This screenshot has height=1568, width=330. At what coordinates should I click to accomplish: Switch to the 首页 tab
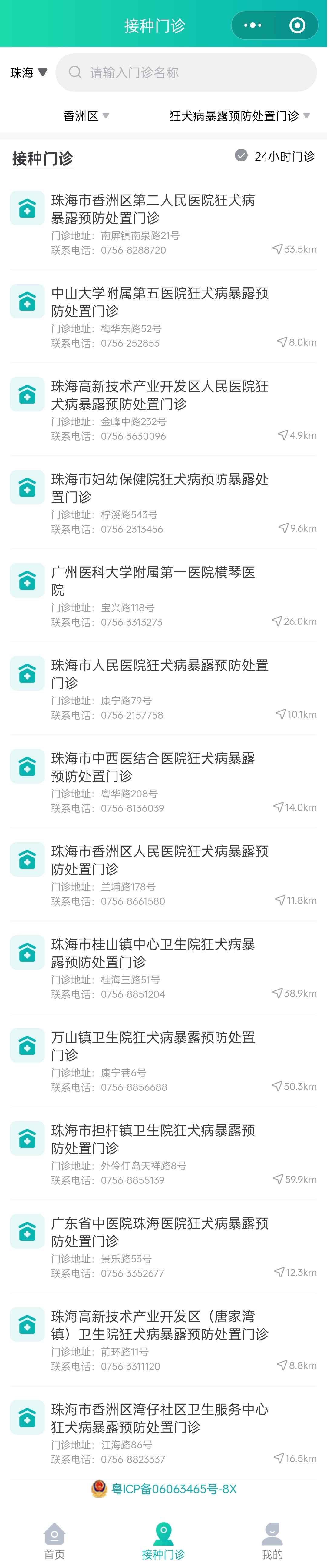(x=55, y=1543)
